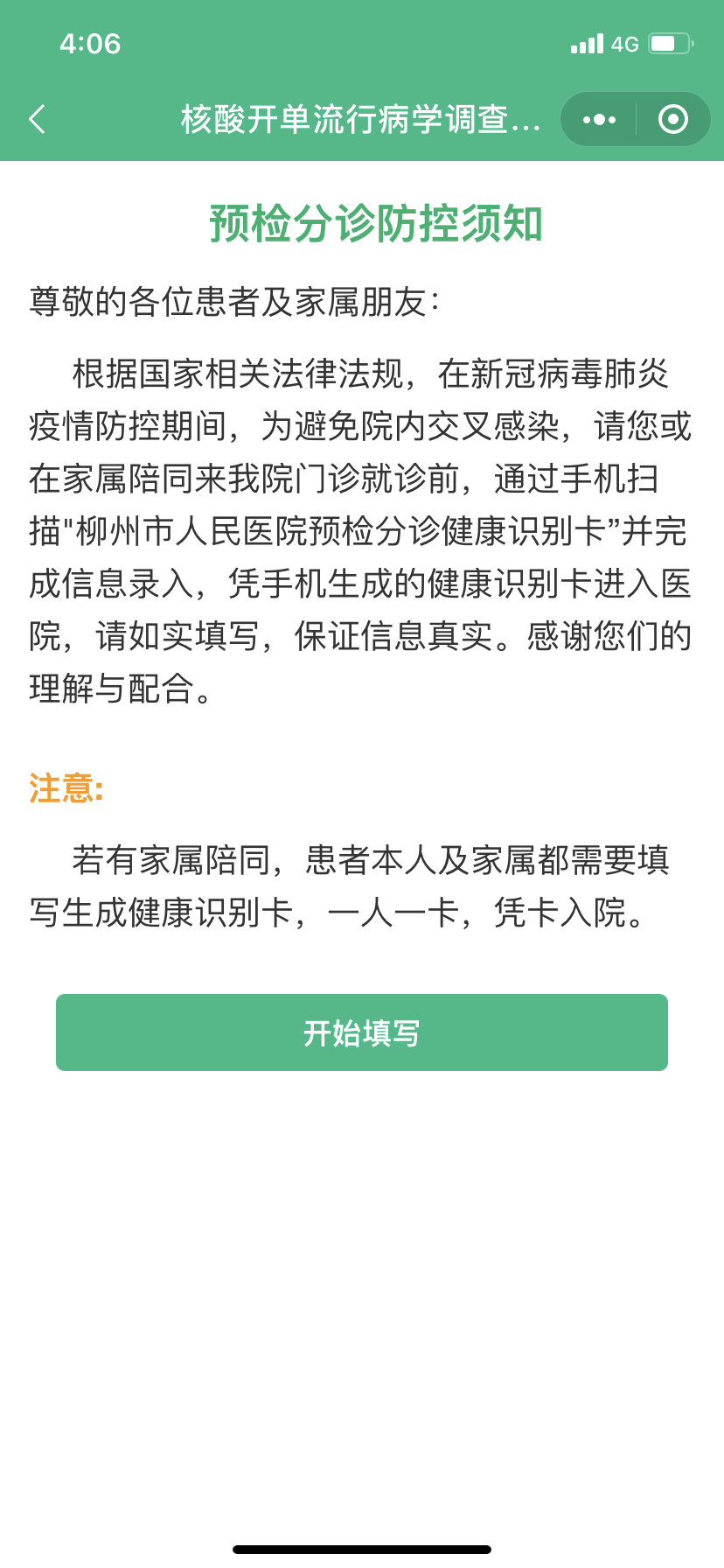
Task: Close the mini program with the circle icon
Action: click(x=672, y=119)
